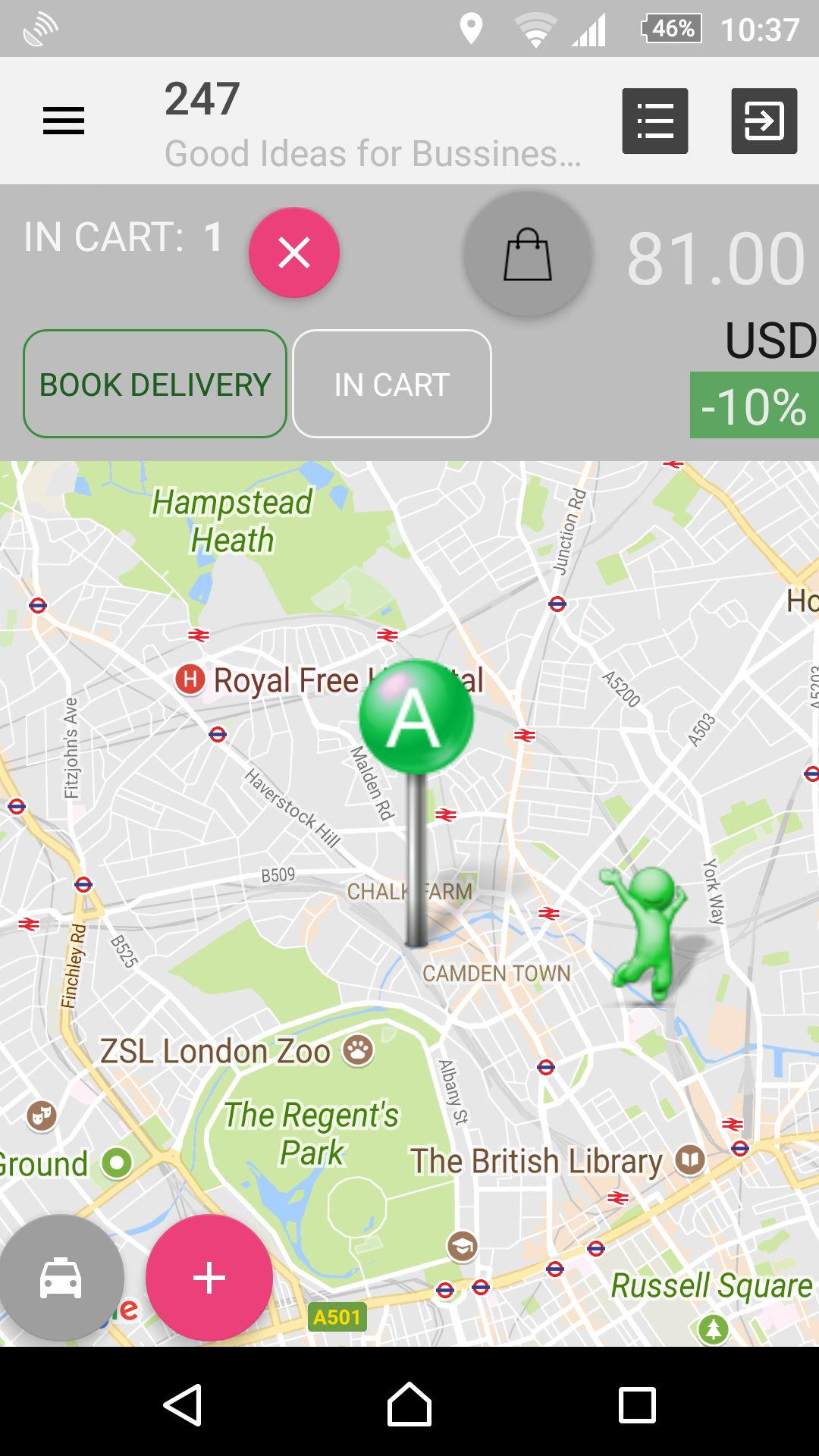Clear the cart with the pink X
Screen dimensions: 819x1456
pos(294,253)
